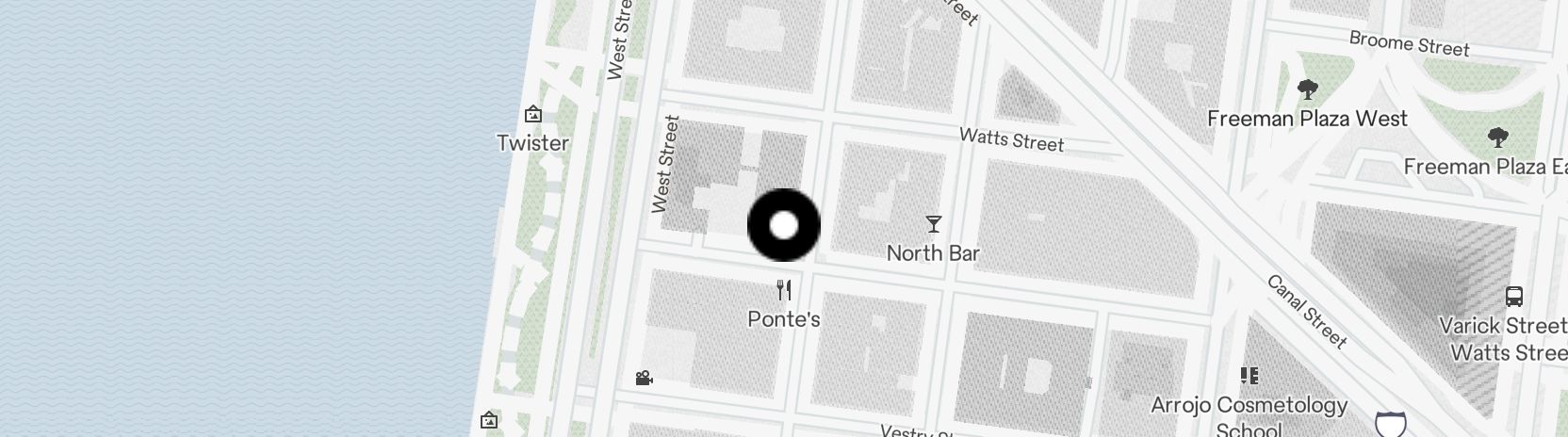Screen dimensions: 1568x437
Task: Tap the black location pin marker
Action: pyautogui.click(x=783, y=225)
